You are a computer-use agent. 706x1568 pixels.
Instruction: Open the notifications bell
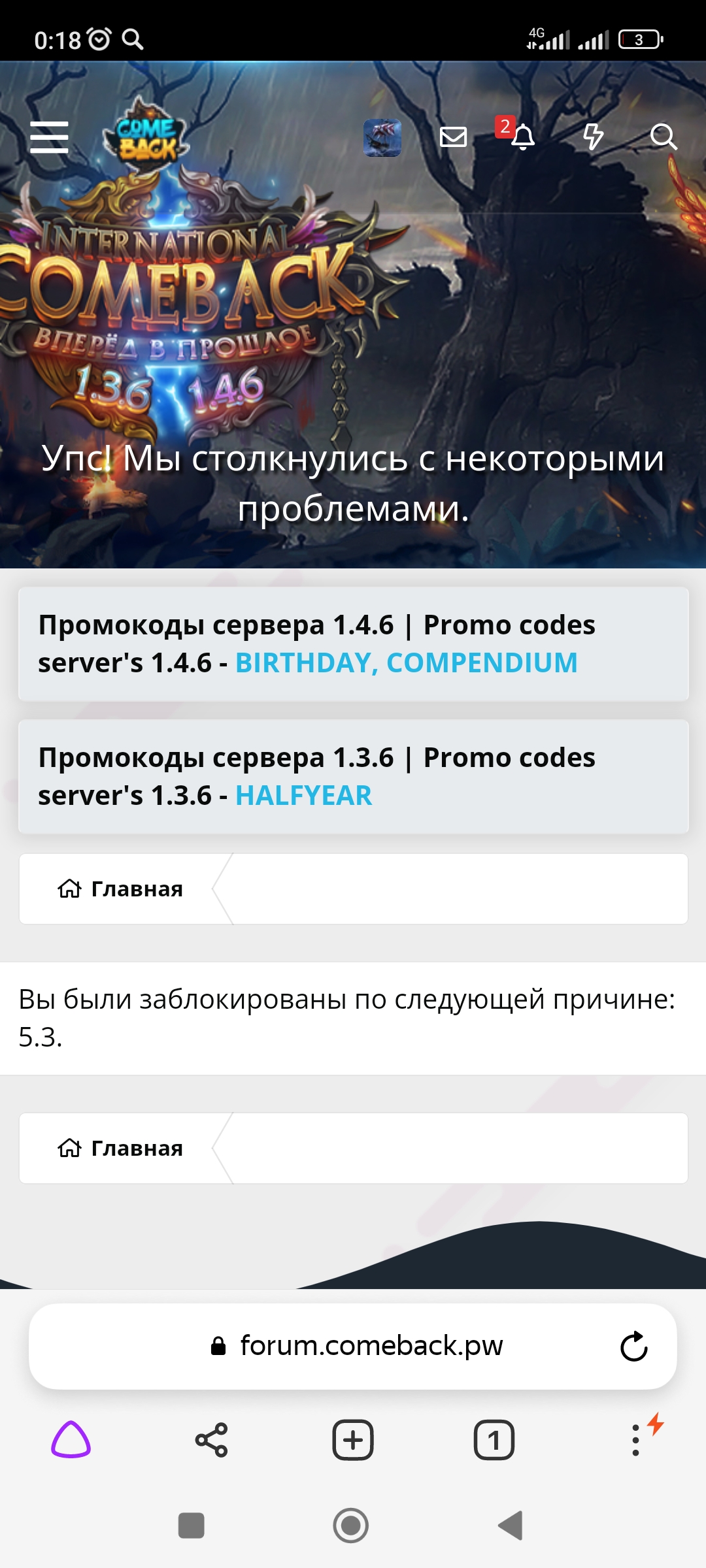tap(522, 137)
